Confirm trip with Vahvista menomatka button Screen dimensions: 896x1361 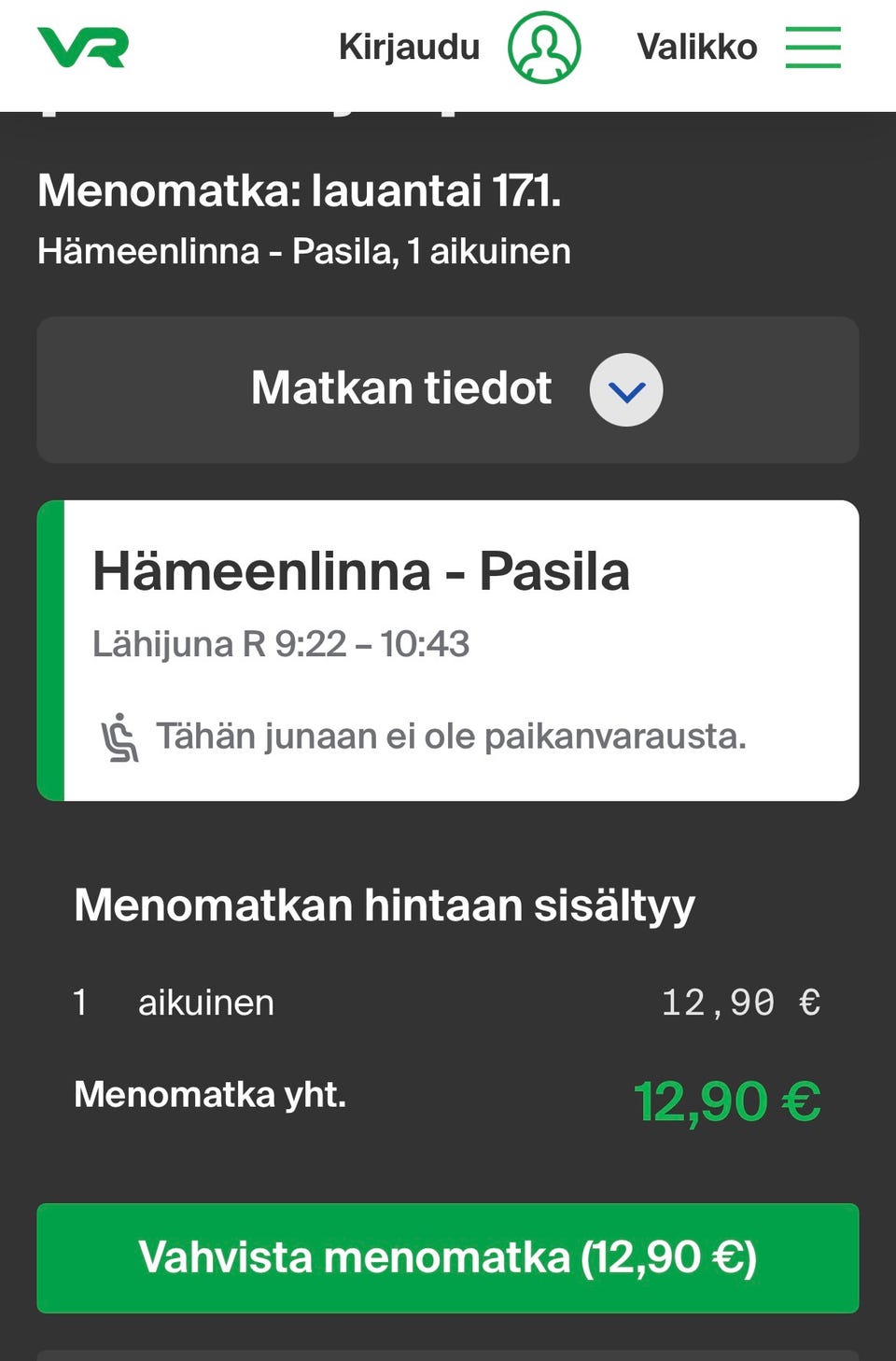coord(448,1257)
